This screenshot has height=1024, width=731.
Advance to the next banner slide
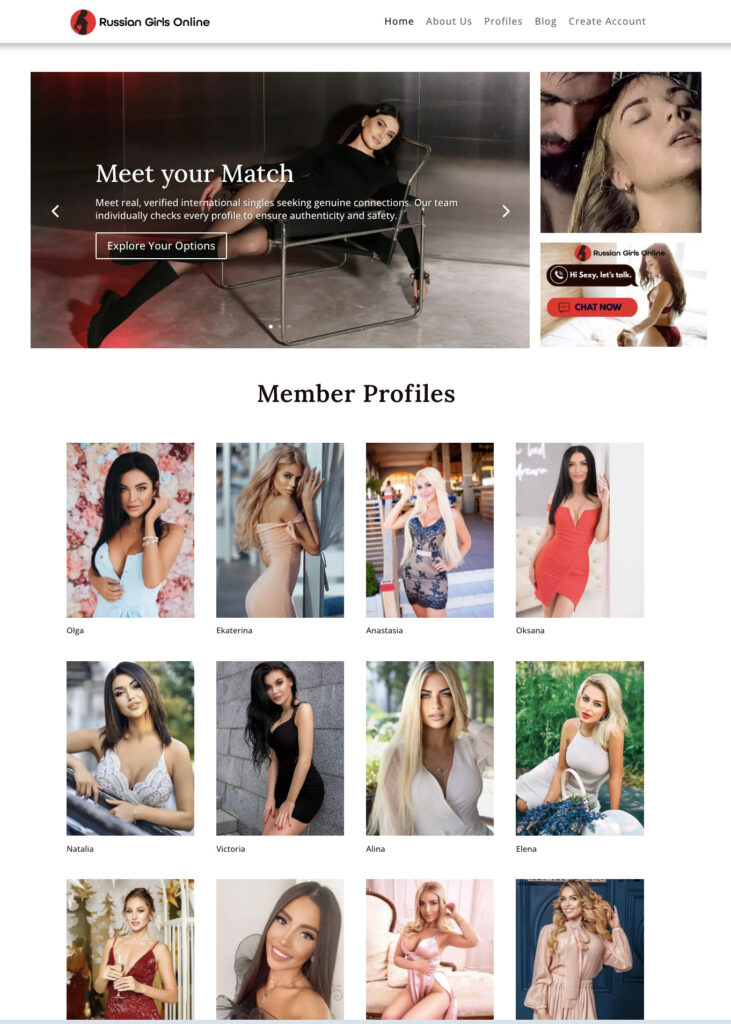(506, 211)
